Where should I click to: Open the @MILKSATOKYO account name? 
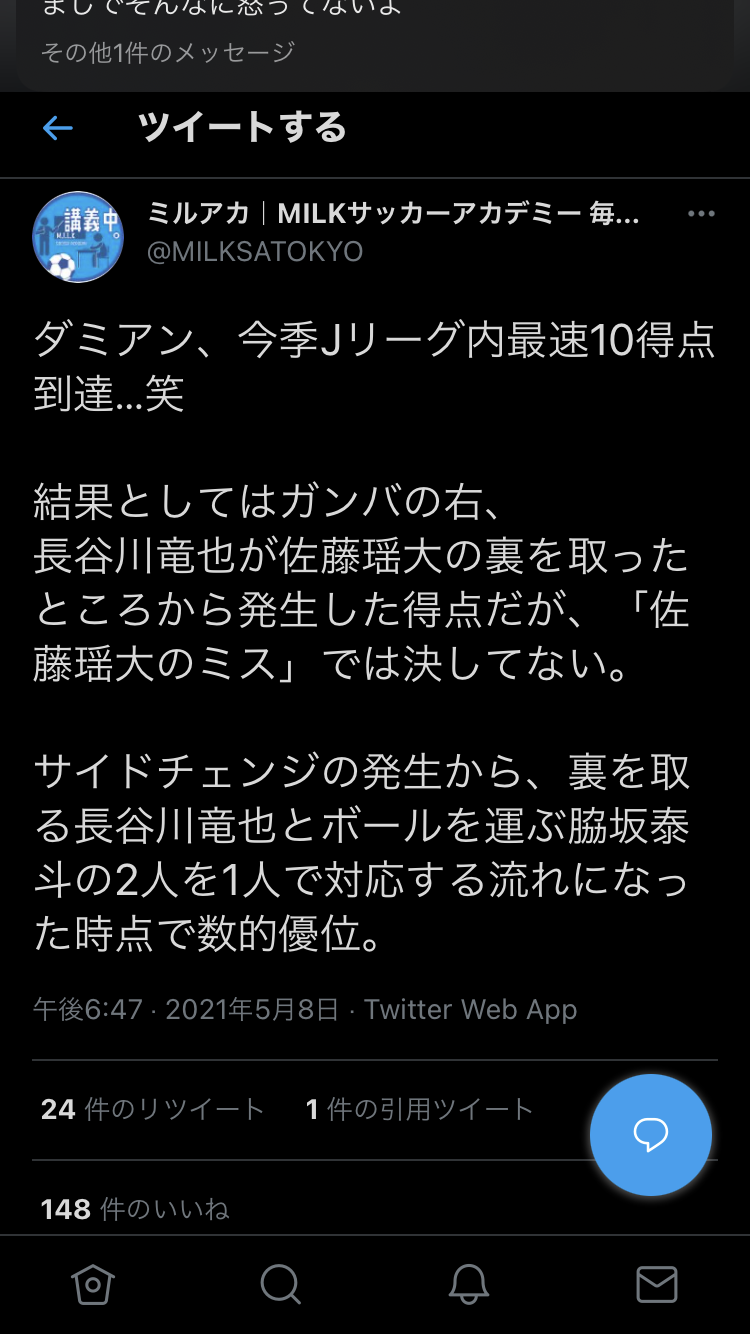(x=255, y=252)
